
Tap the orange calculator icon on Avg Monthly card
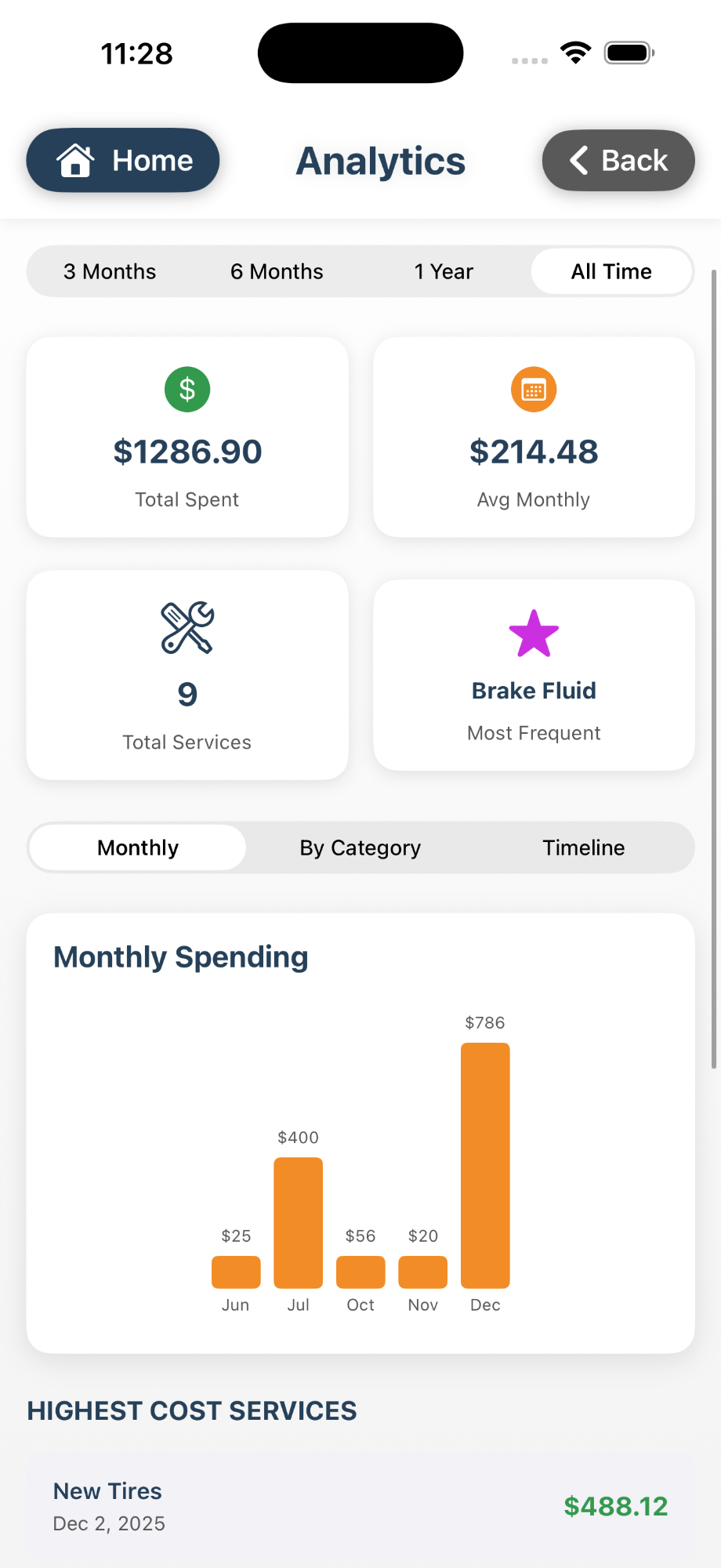[x=533, y=389]
